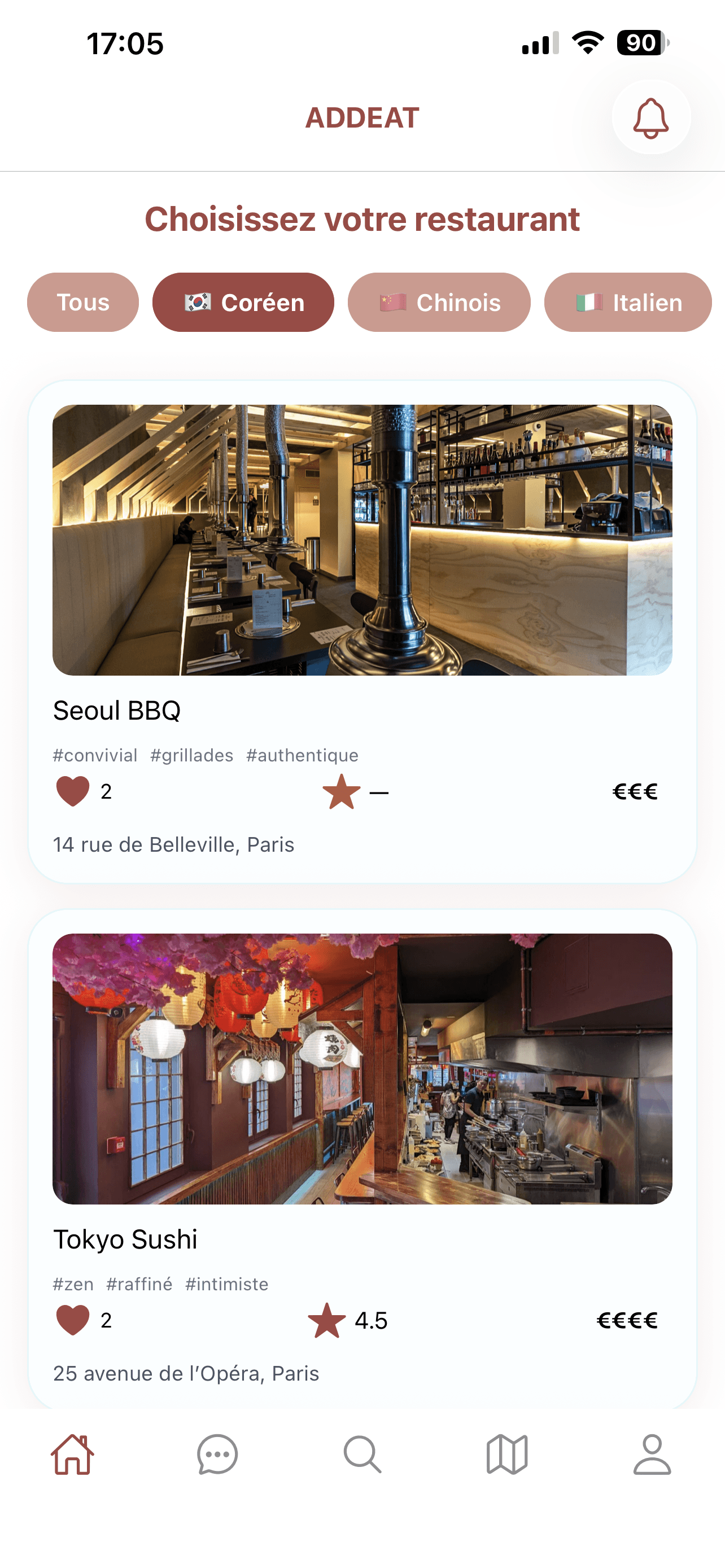Image resolution: width=725 pixels, height=1568 pixels.
Task: Like Tokyo Sushi with the heart icon
Action: [x=72, y=1321]
